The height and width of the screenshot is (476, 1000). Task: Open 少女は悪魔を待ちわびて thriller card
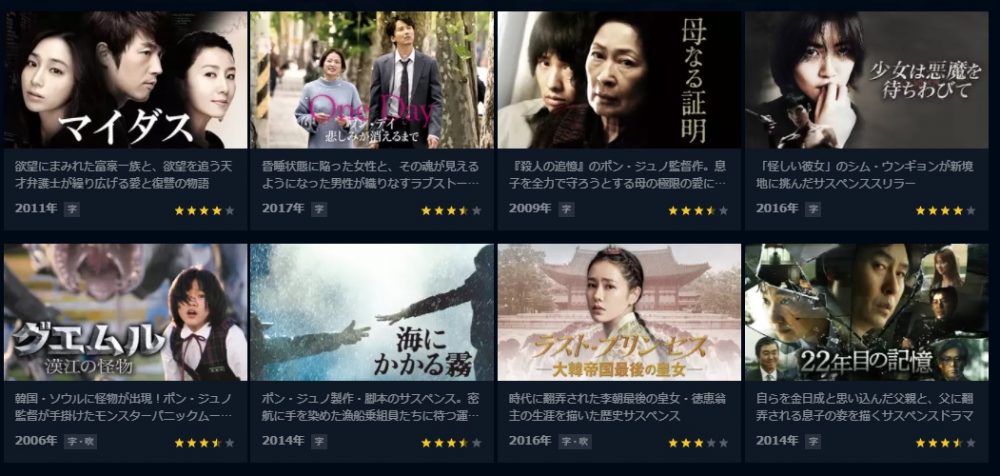click(x=866, y=82)
